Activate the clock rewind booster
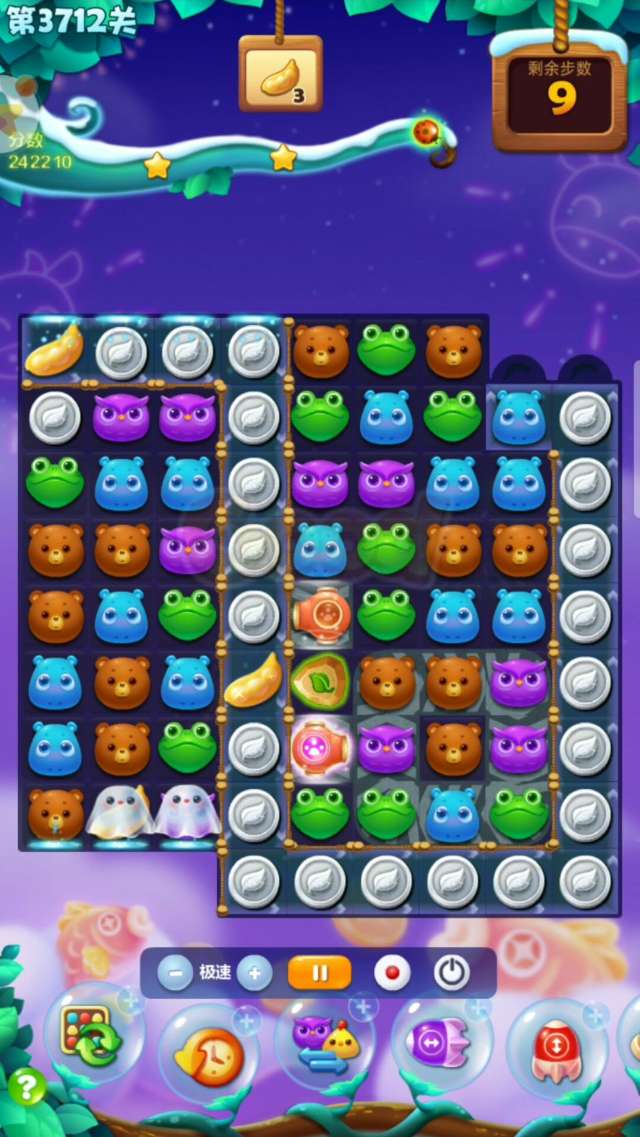640x1137 pixels. click(208, 1052)
